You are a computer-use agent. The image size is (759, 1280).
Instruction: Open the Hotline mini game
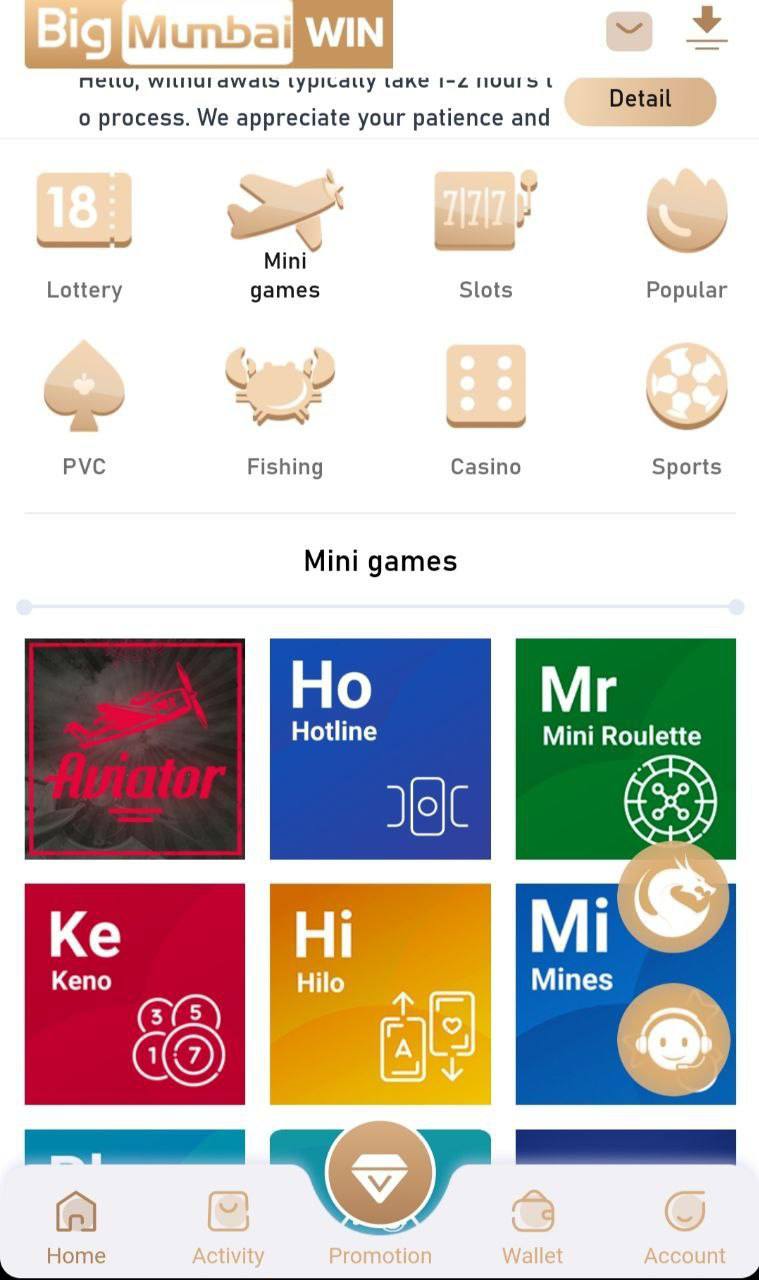click(x=380, y=749)
